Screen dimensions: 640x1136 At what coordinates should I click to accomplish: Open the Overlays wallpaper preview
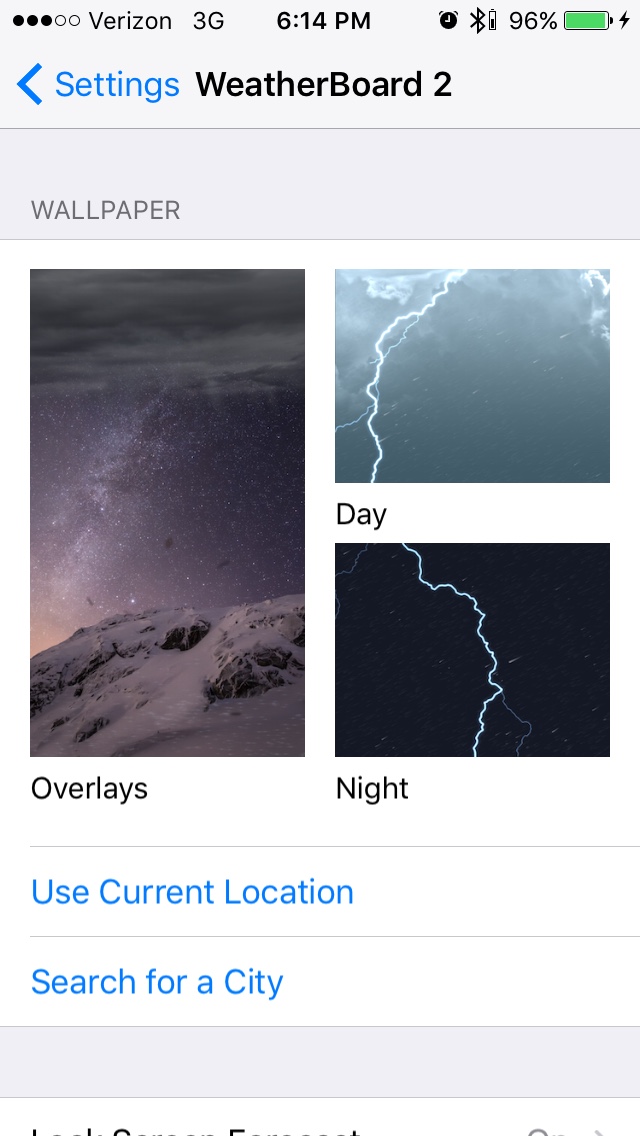click(x=167, y=512)
